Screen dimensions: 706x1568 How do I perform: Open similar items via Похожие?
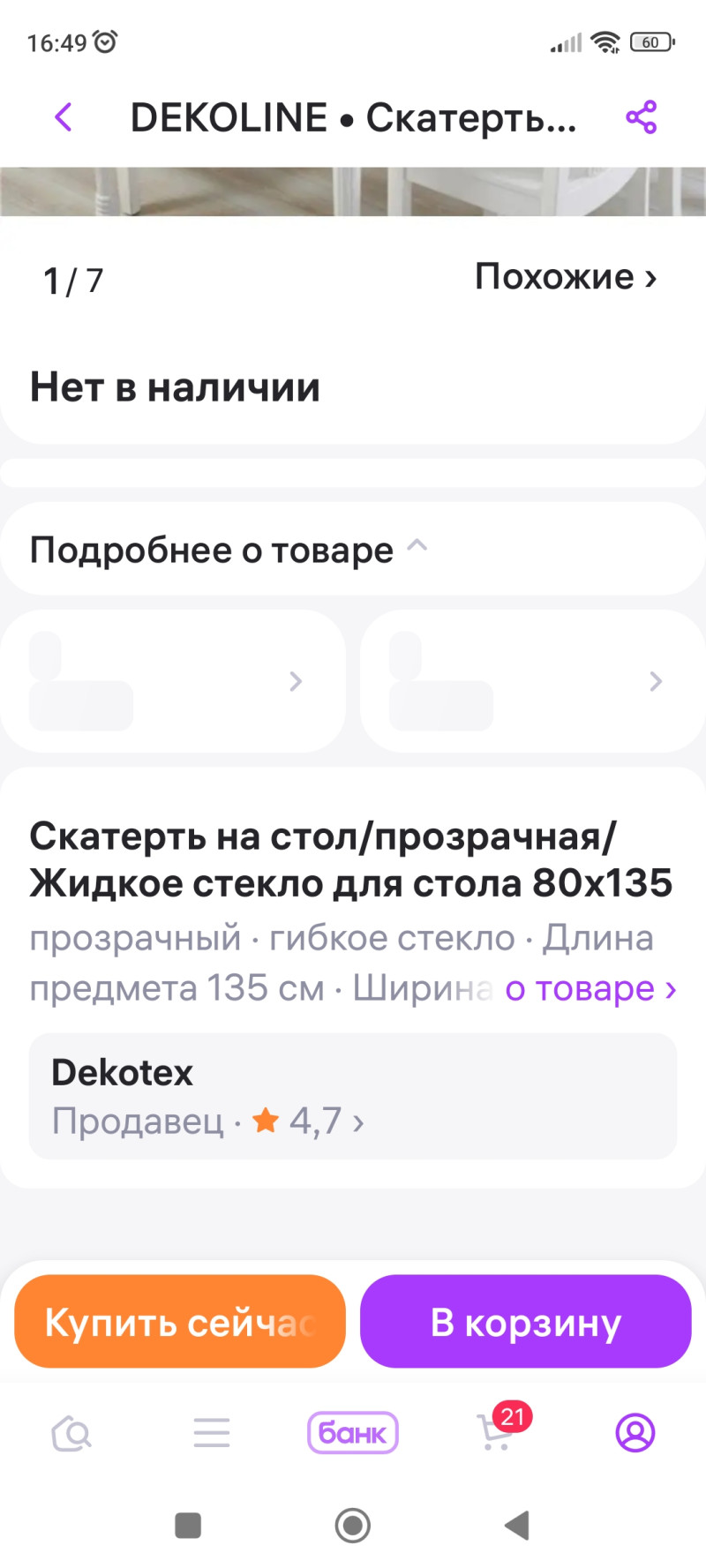(x=565, y=277)
